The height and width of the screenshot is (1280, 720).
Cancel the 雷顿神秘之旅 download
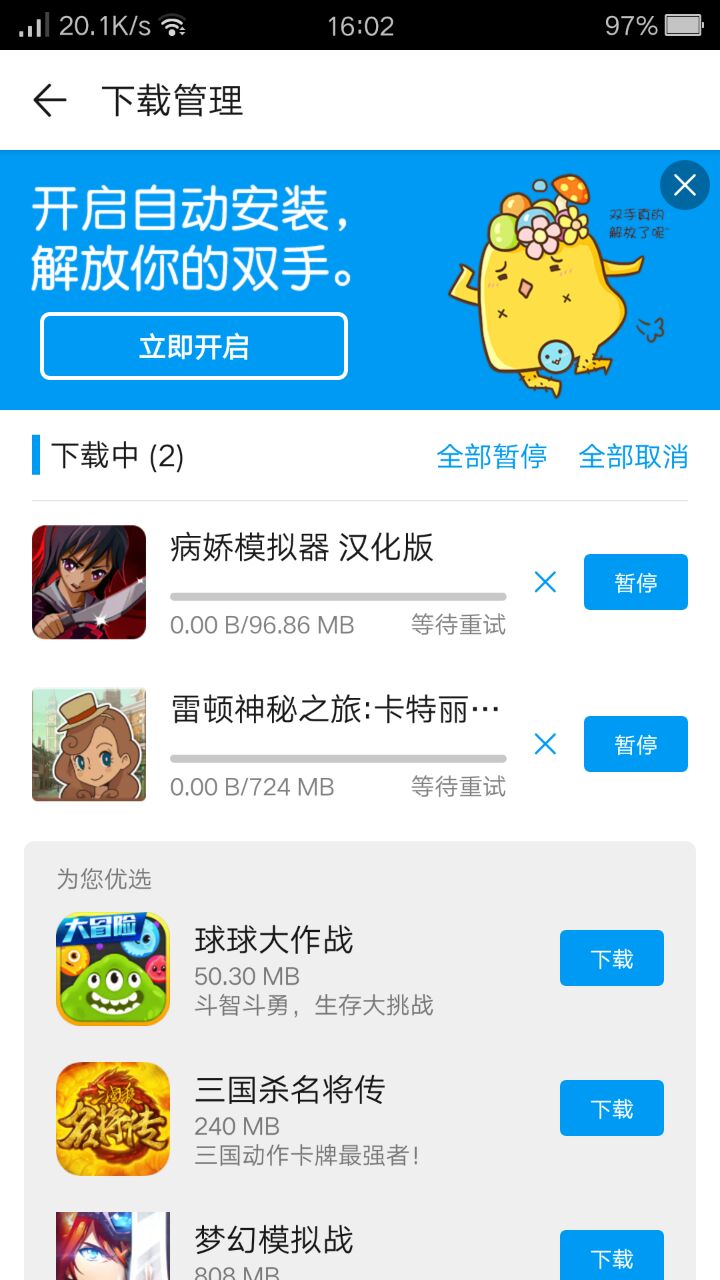click(545, 744)
